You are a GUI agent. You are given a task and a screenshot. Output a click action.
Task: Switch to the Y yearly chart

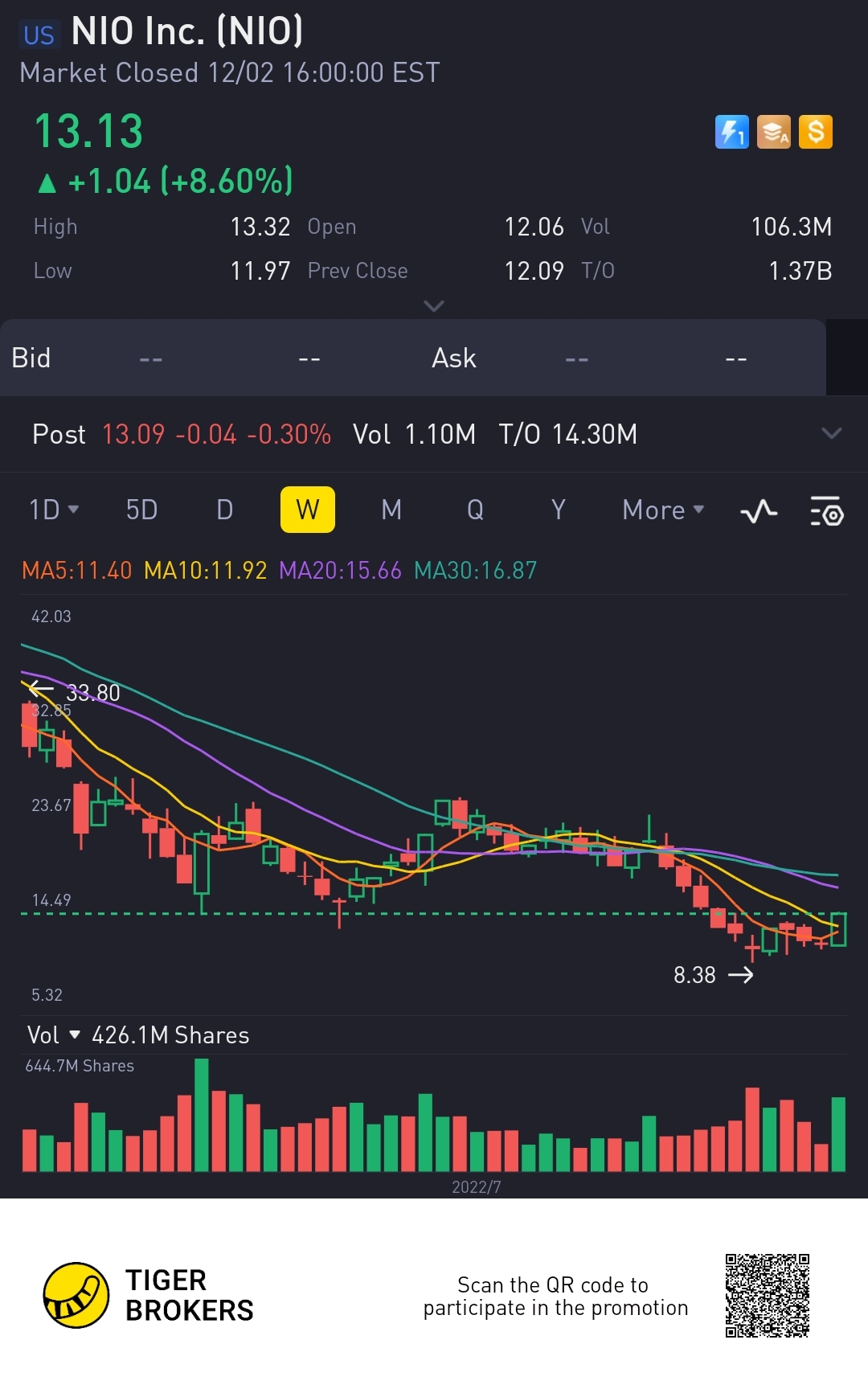click(559, 510)
